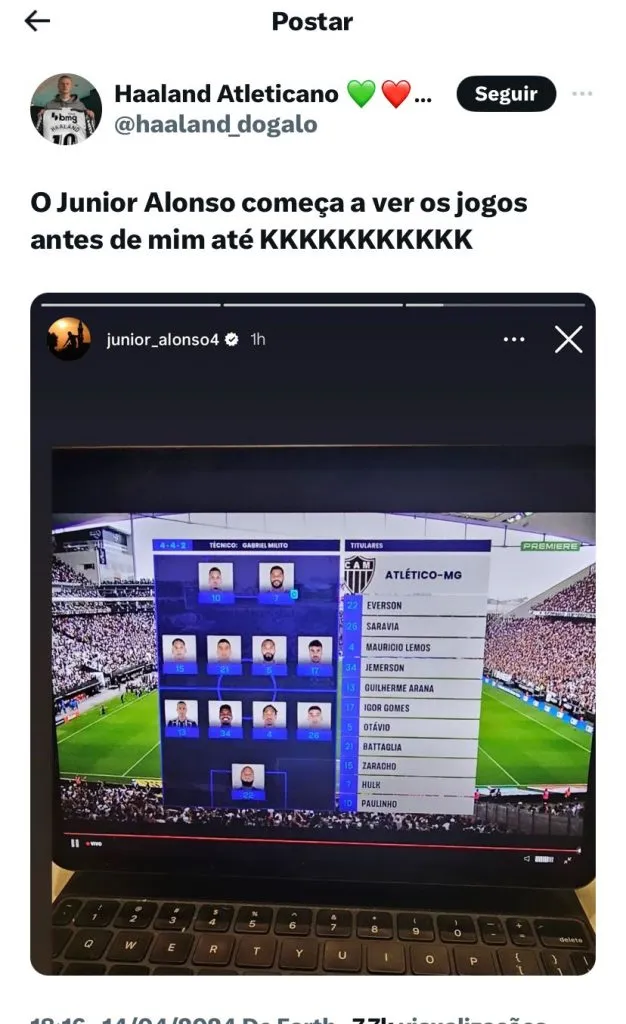Go back using the top arrow
626x1024 pixels.
pos(37,22)
